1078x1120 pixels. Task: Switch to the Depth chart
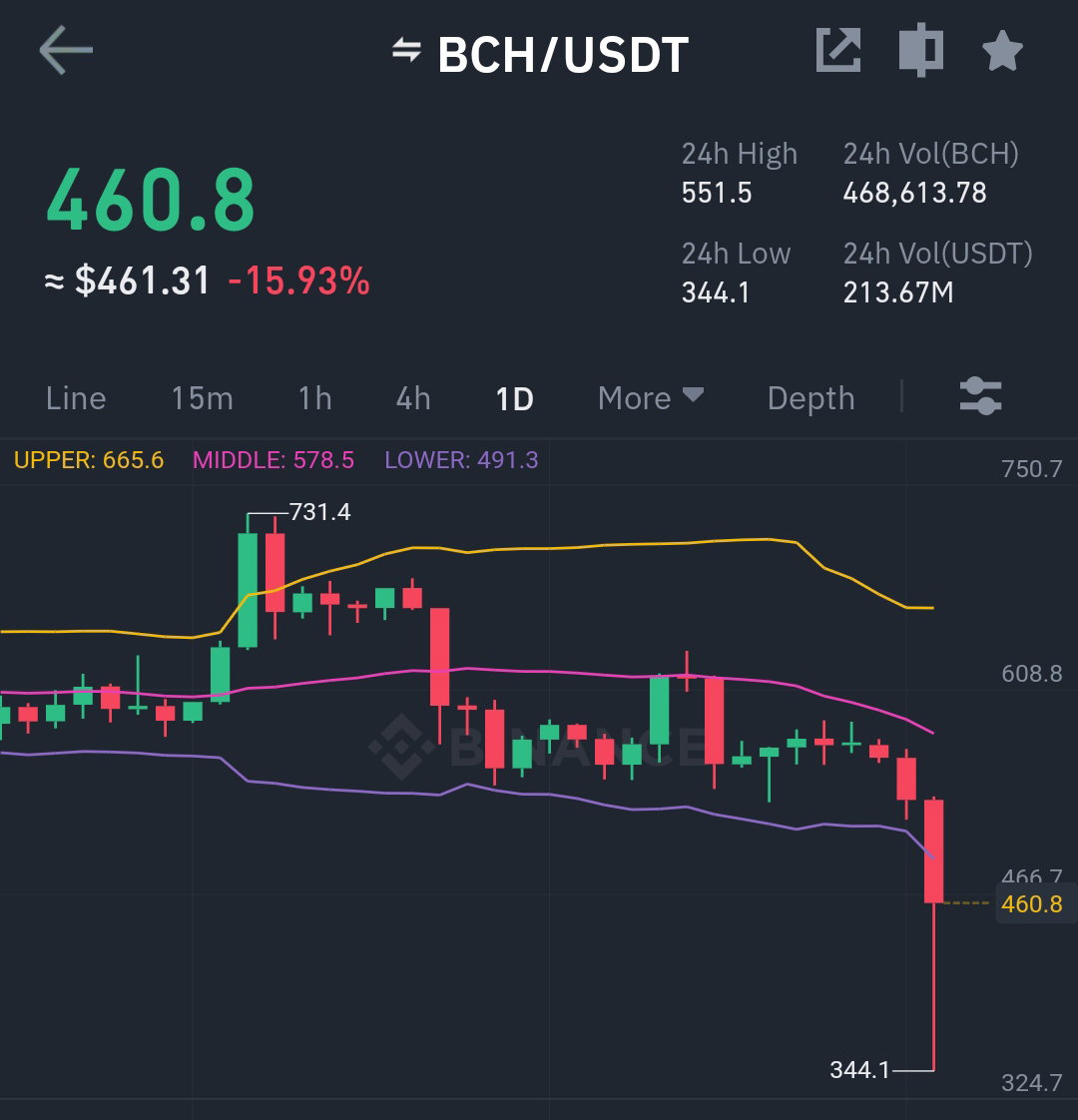tap(810, 398)
